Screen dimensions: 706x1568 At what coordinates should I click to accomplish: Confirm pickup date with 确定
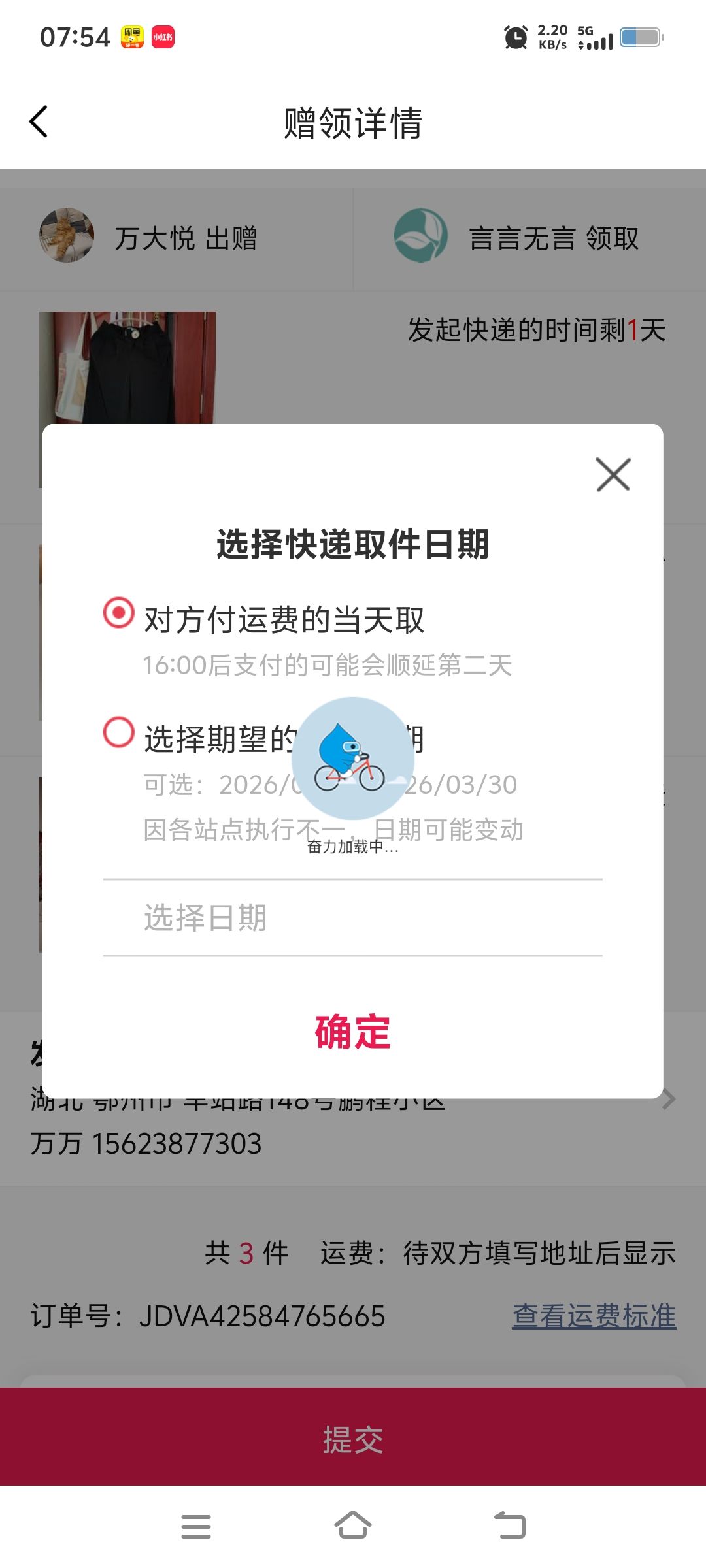tap(352, 1033)
